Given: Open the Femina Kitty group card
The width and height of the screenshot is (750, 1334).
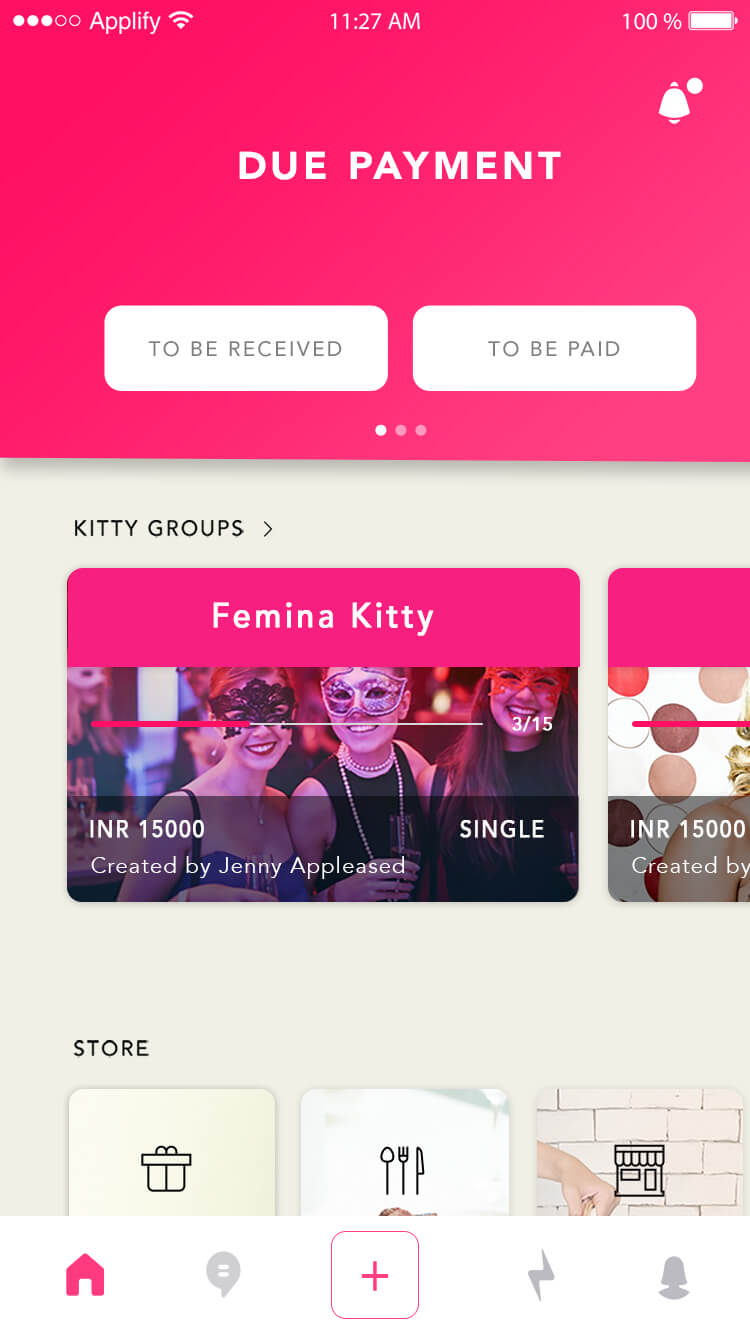Looking at the screenshot, I should pos(323,735).
